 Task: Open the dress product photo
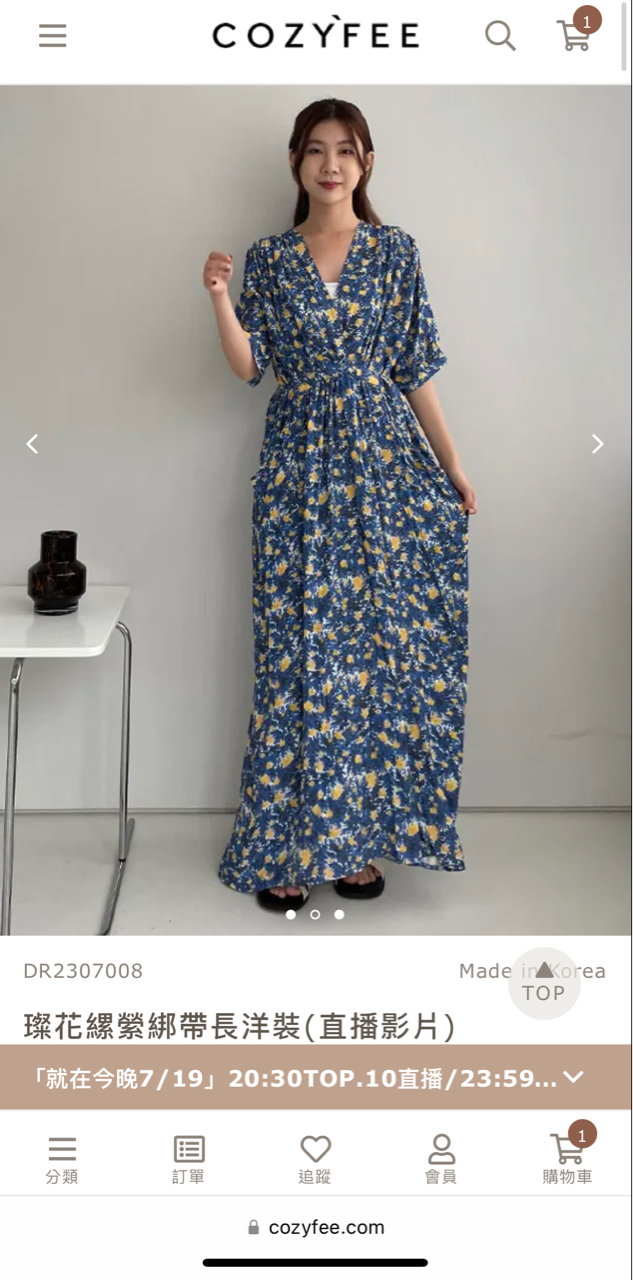pyautogui.click(x=316, y=510)
